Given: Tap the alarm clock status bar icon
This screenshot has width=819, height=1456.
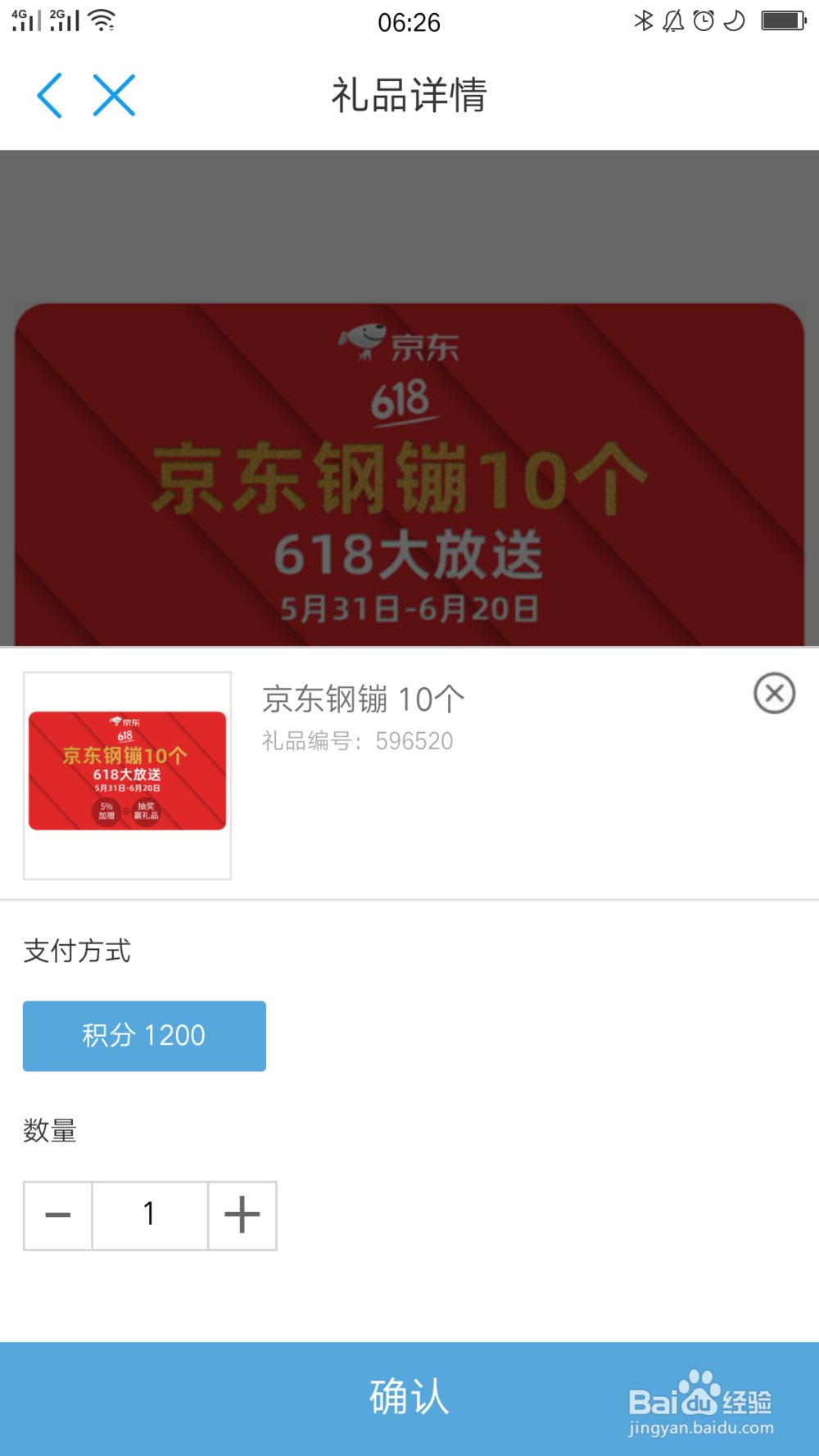Looking at the screenshot, I should coord(703,21).
